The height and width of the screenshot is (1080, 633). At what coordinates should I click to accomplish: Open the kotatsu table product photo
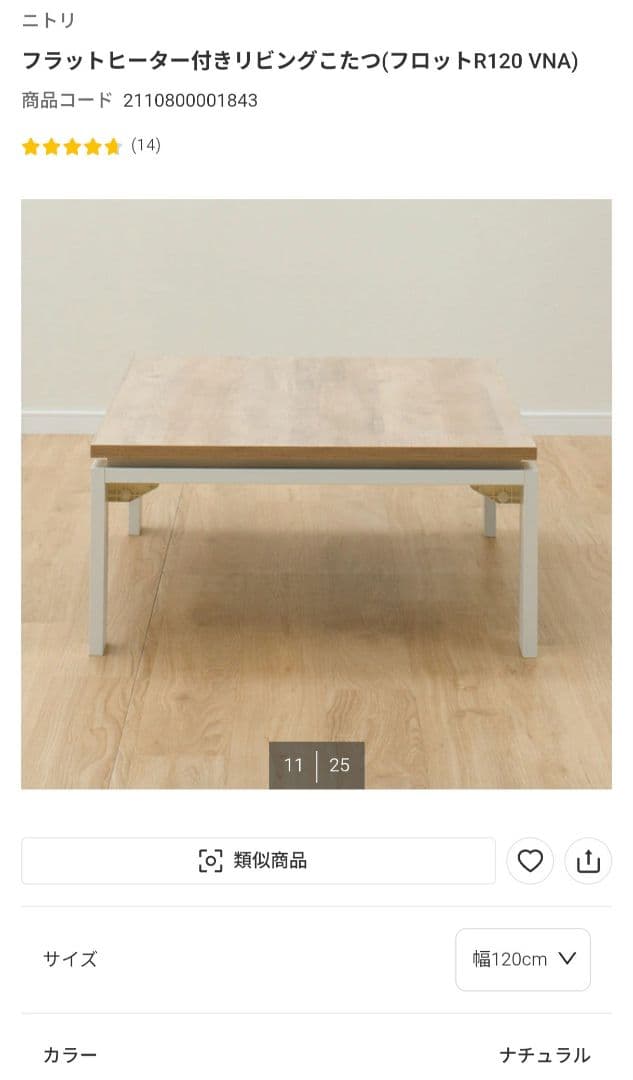[x=316, y=493]
